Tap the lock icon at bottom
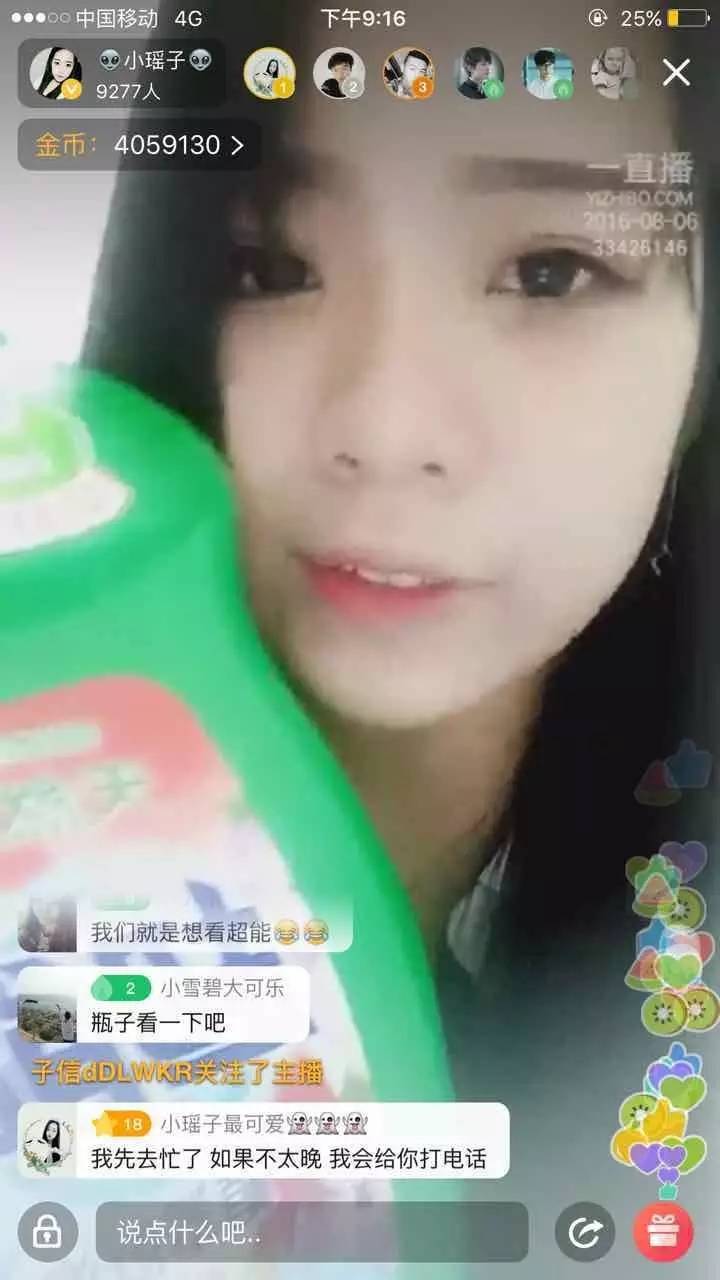 coord(48,1232)
